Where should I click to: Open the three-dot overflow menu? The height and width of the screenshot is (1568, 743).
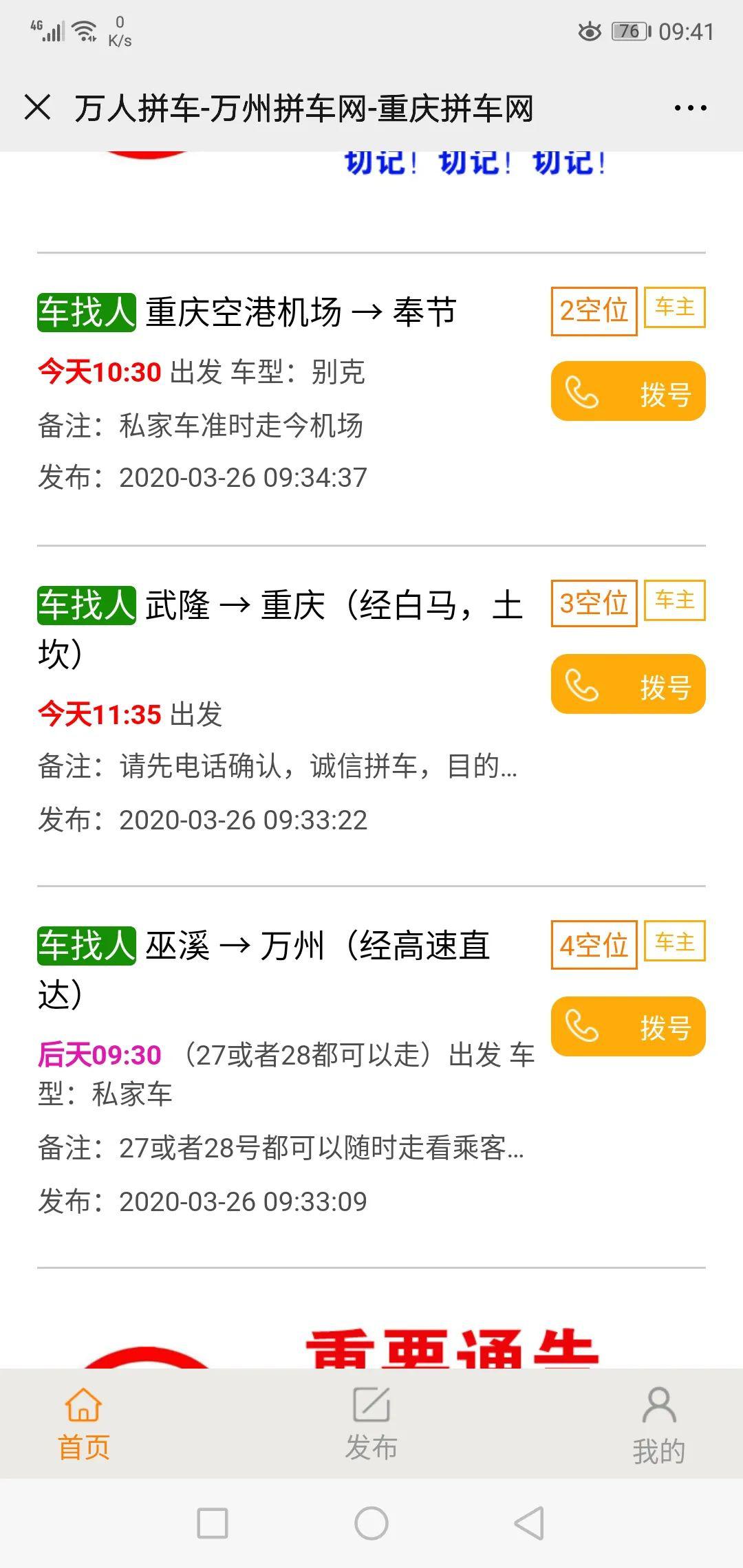690,108
